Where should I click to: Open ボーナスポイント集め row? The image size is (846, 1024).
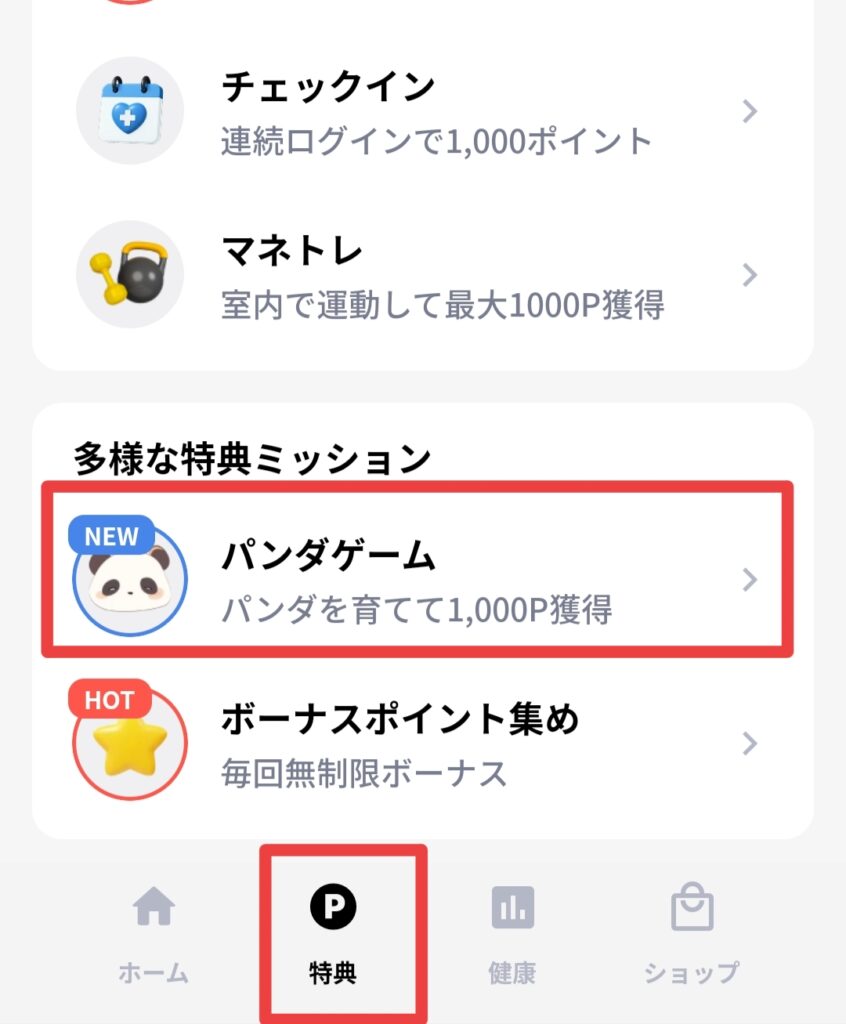(420, 744)
